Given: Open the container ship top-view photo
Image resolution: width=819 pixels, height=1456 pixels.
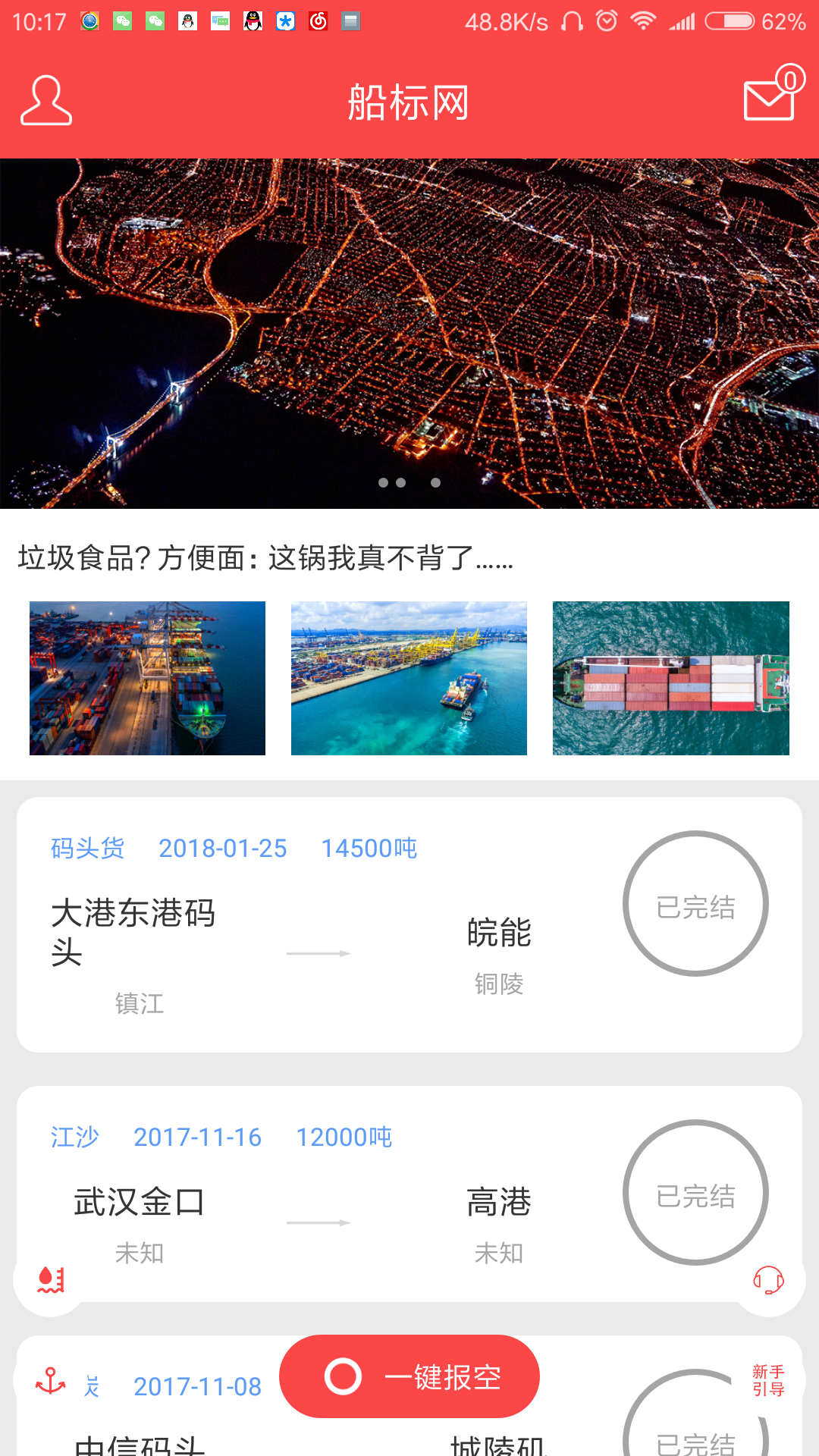Looking at the screenshot, I should pyautogui.click(x=670, y=678).
